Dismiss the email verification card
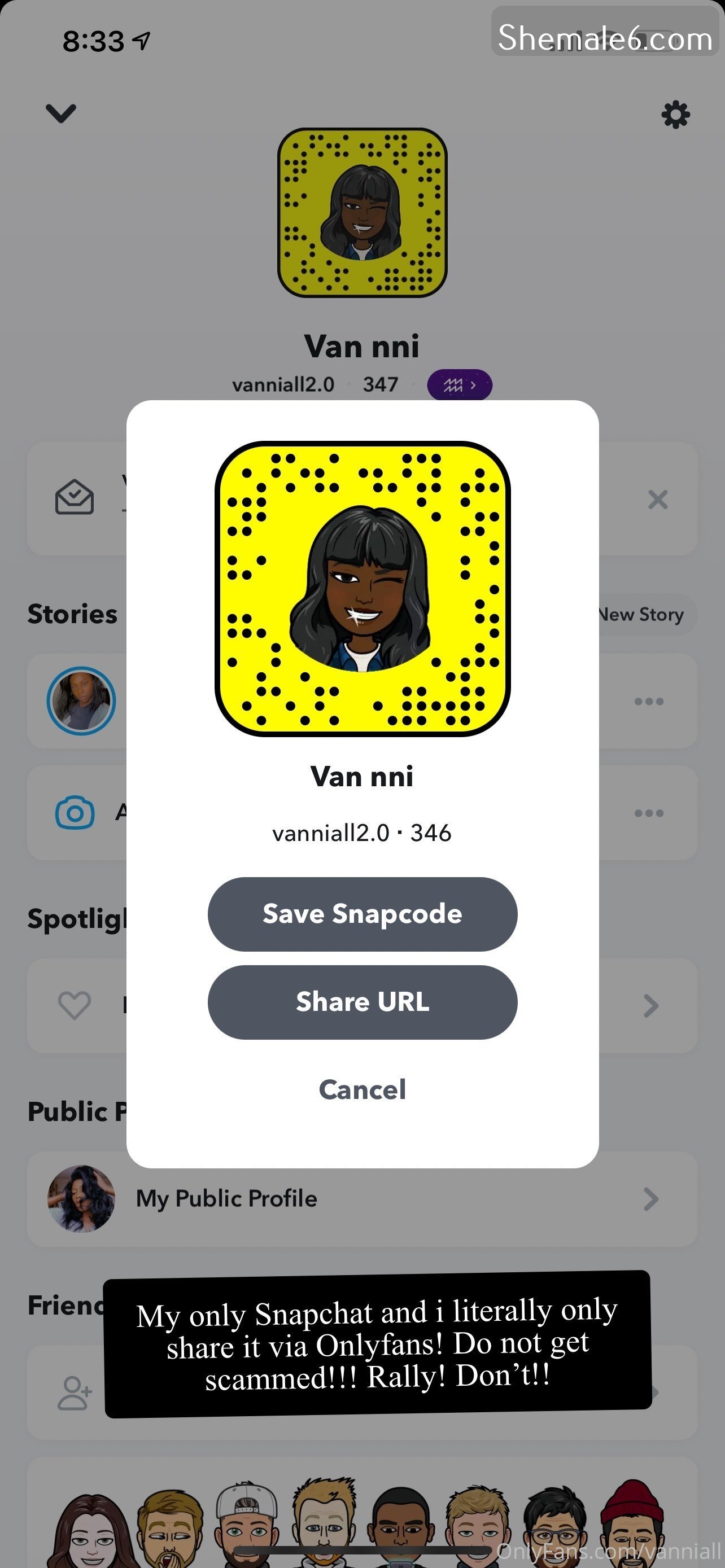The width and height of the screenshot is (725, 1568). [657, 500]
